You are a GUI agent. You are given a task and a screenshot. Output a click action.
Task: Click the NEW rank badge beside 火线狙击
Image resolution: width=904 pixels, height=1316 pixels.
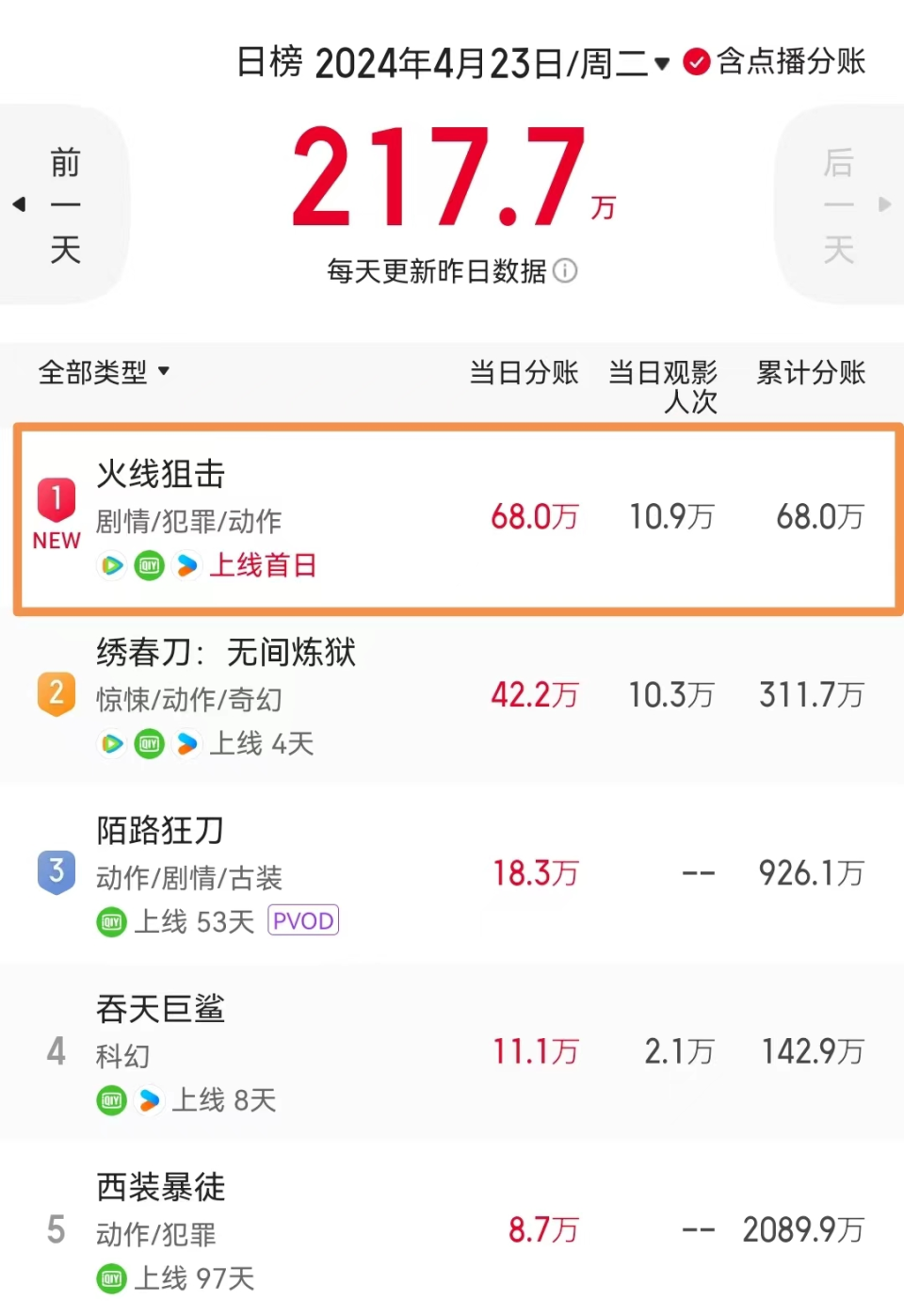point(56,512)
